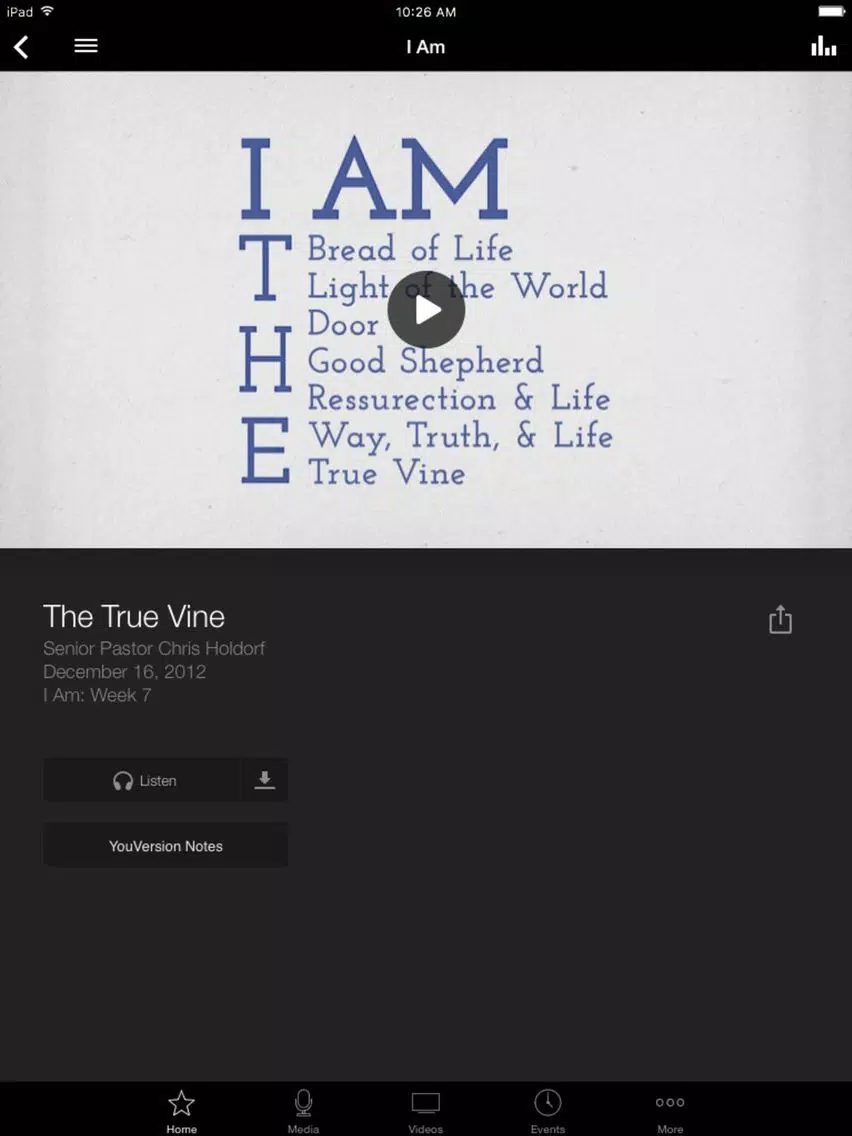Go back using the top-left arrow
The width and height of the screenshot is (852, 1136).
coord(21,47)
